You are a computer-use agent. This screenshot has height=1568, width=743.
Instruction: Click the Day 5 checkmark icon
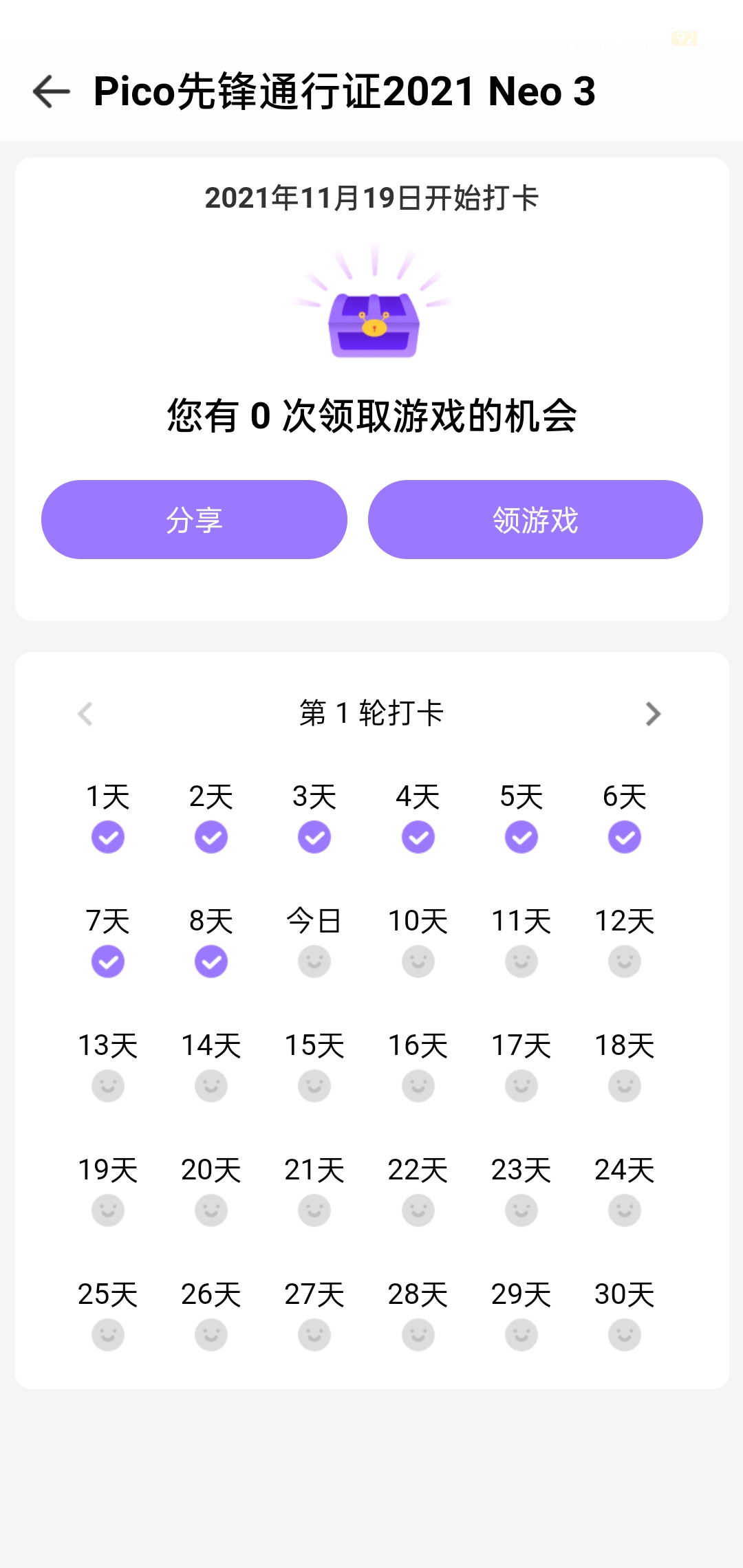(521, 836)
